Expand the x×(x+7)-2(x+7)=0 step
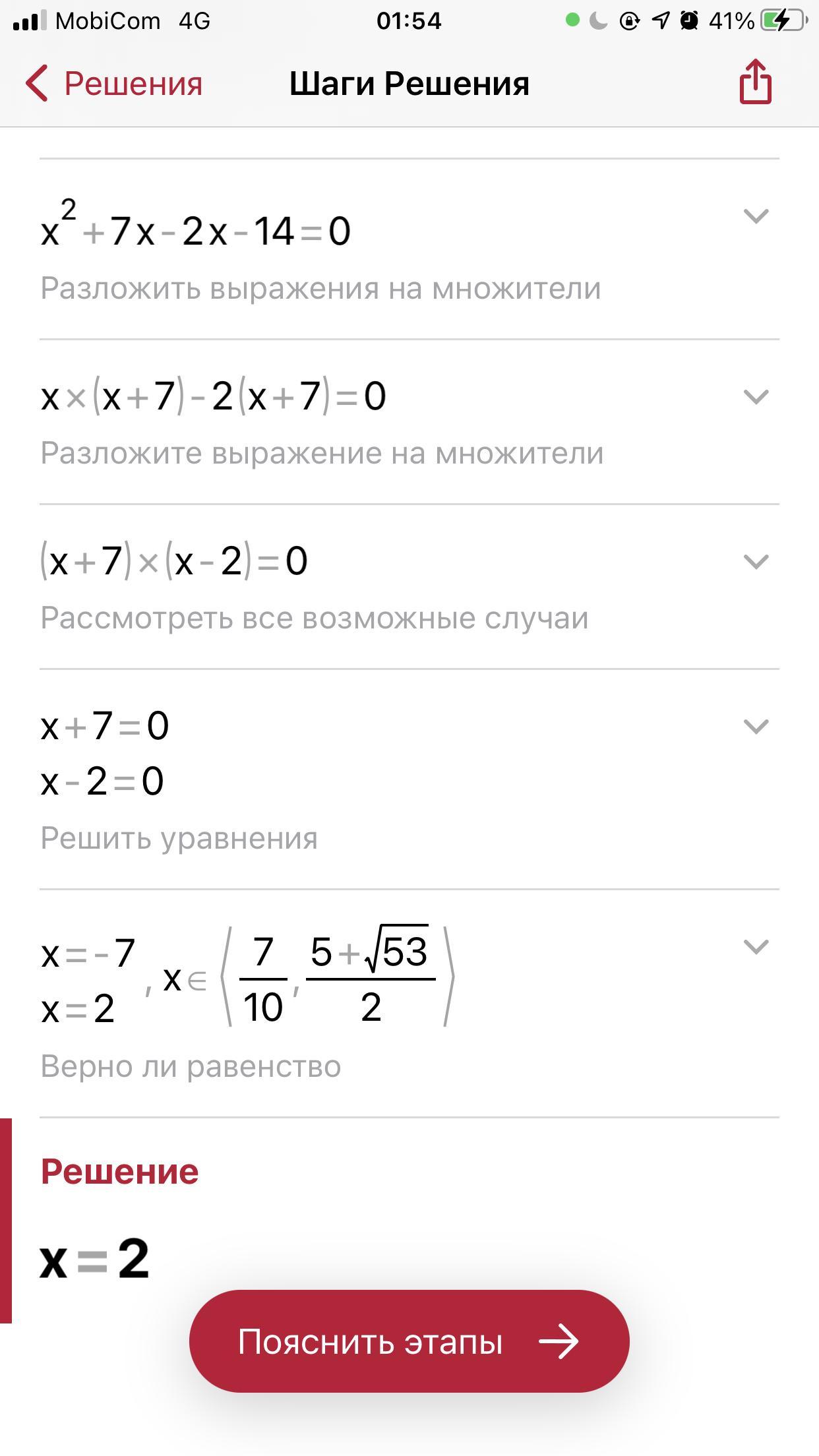 tap(756, 396)
